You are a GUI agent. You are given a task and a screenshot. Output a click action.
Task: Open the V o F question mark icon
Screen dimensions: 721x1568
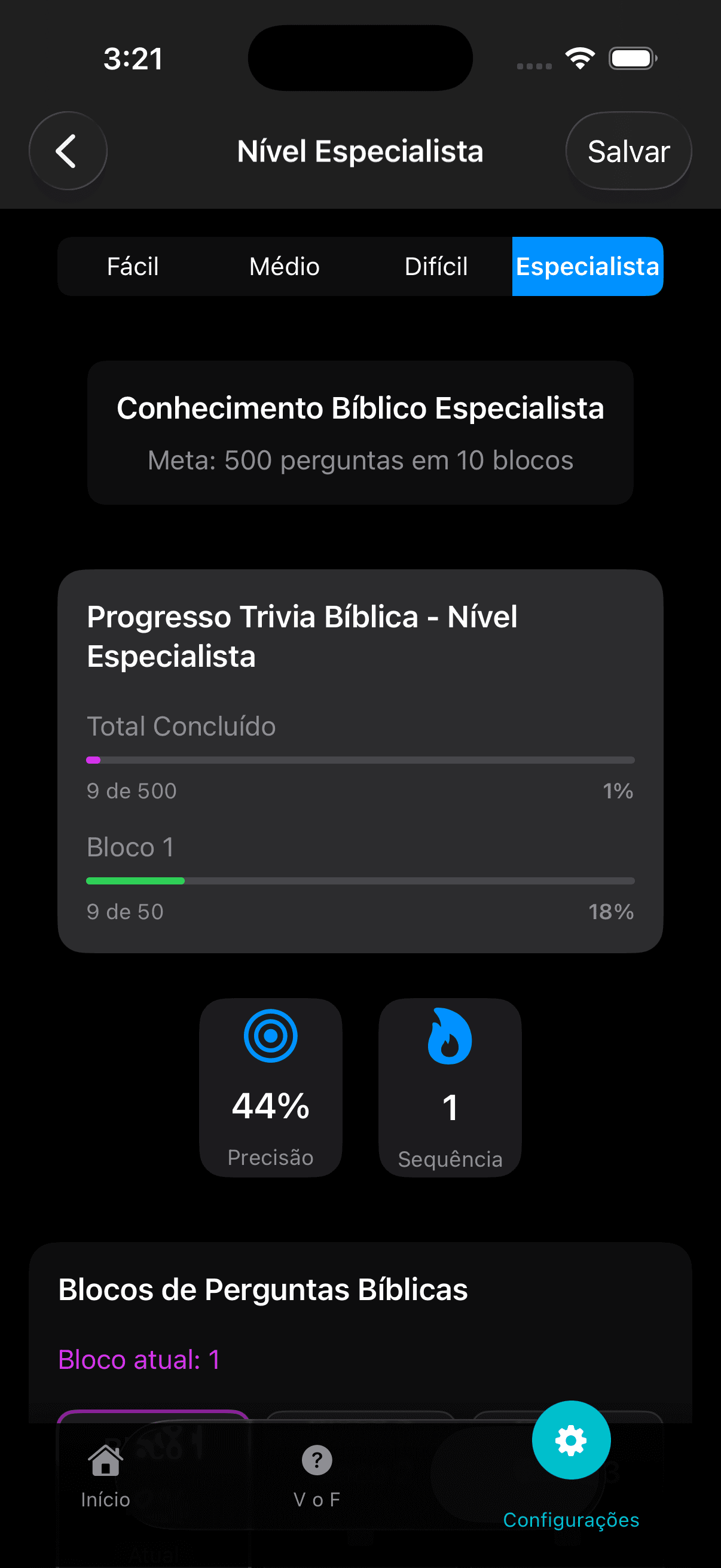point(316,1461)
